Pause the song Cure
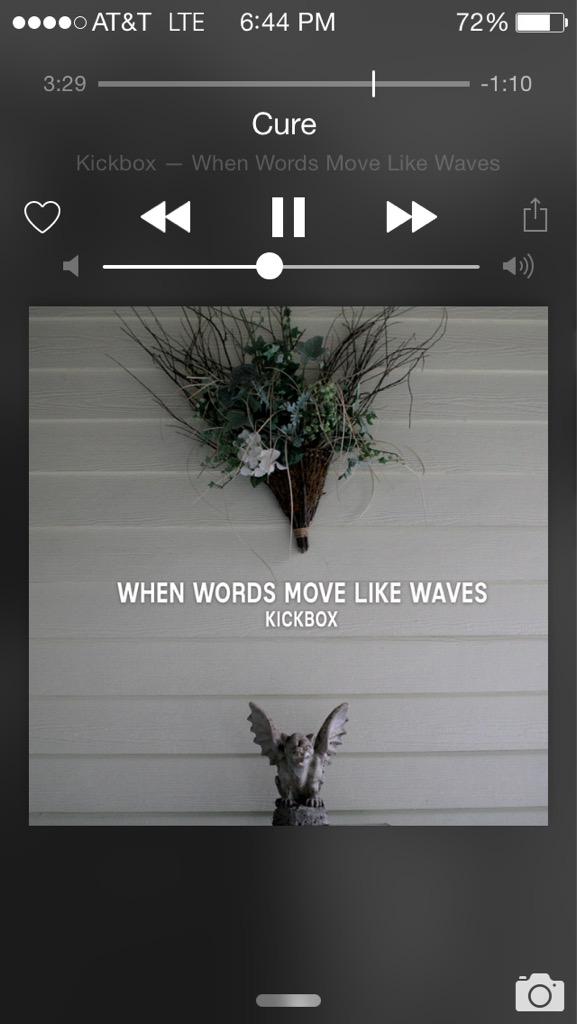Viewport: 577px width, 1024px height. (288, 217)
